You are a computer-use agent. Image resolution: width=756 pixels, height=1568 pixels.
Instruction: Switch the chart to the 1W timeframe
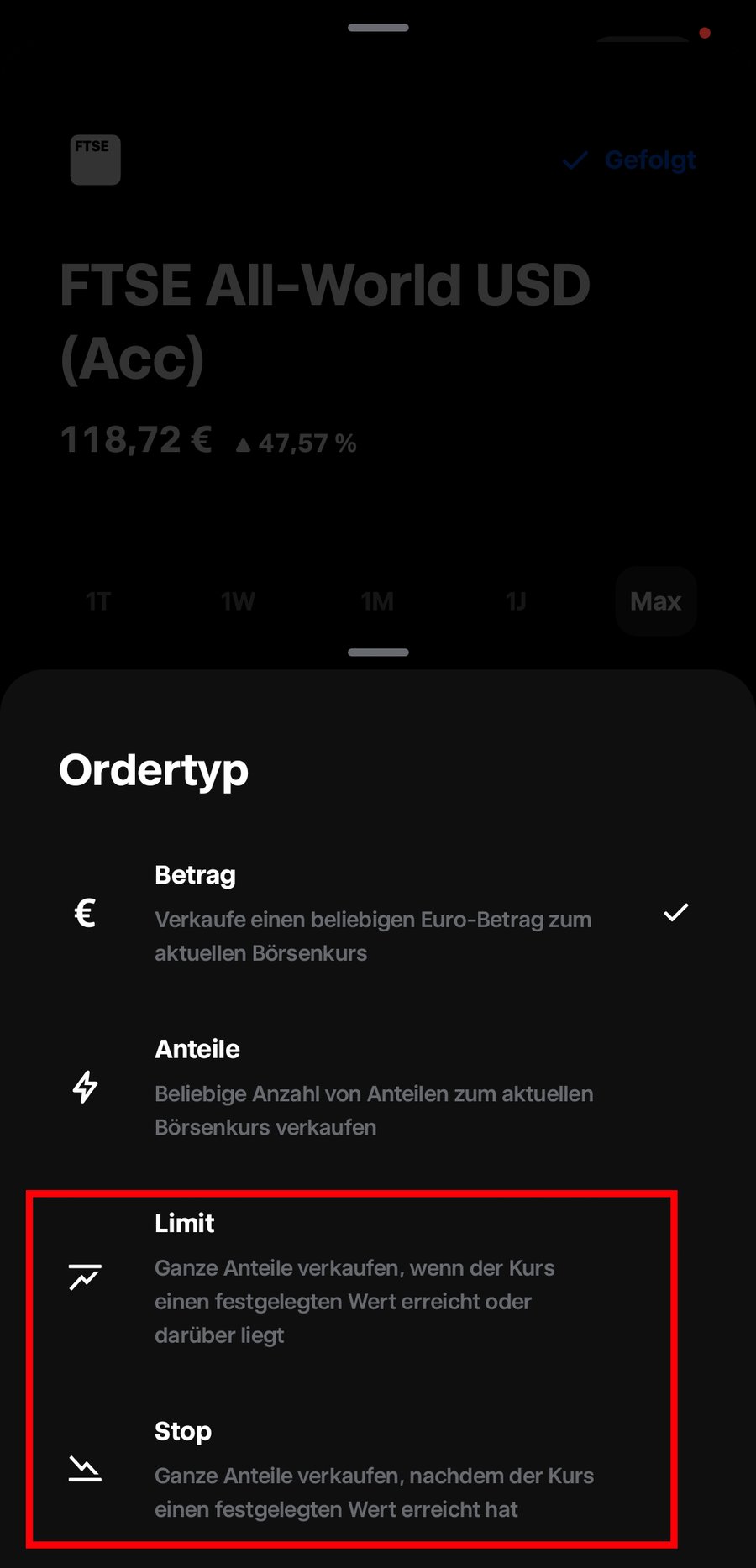coord(237,601)
